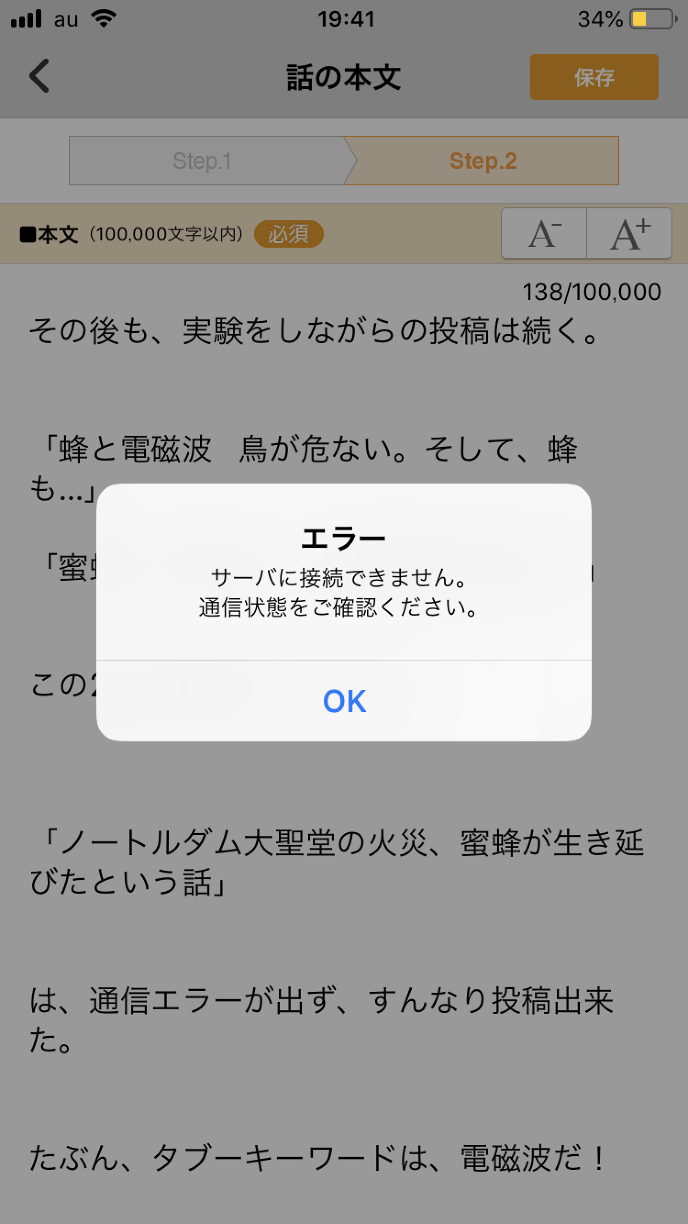Select the Step.2 tab

483,161
